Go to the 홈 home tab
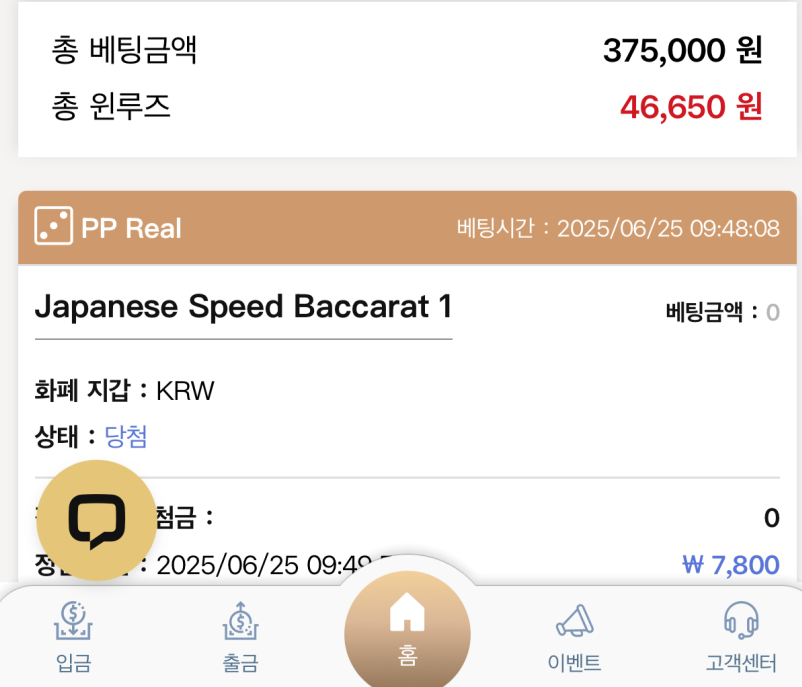Viewport: 802px width, 687px height. [407, 630]
